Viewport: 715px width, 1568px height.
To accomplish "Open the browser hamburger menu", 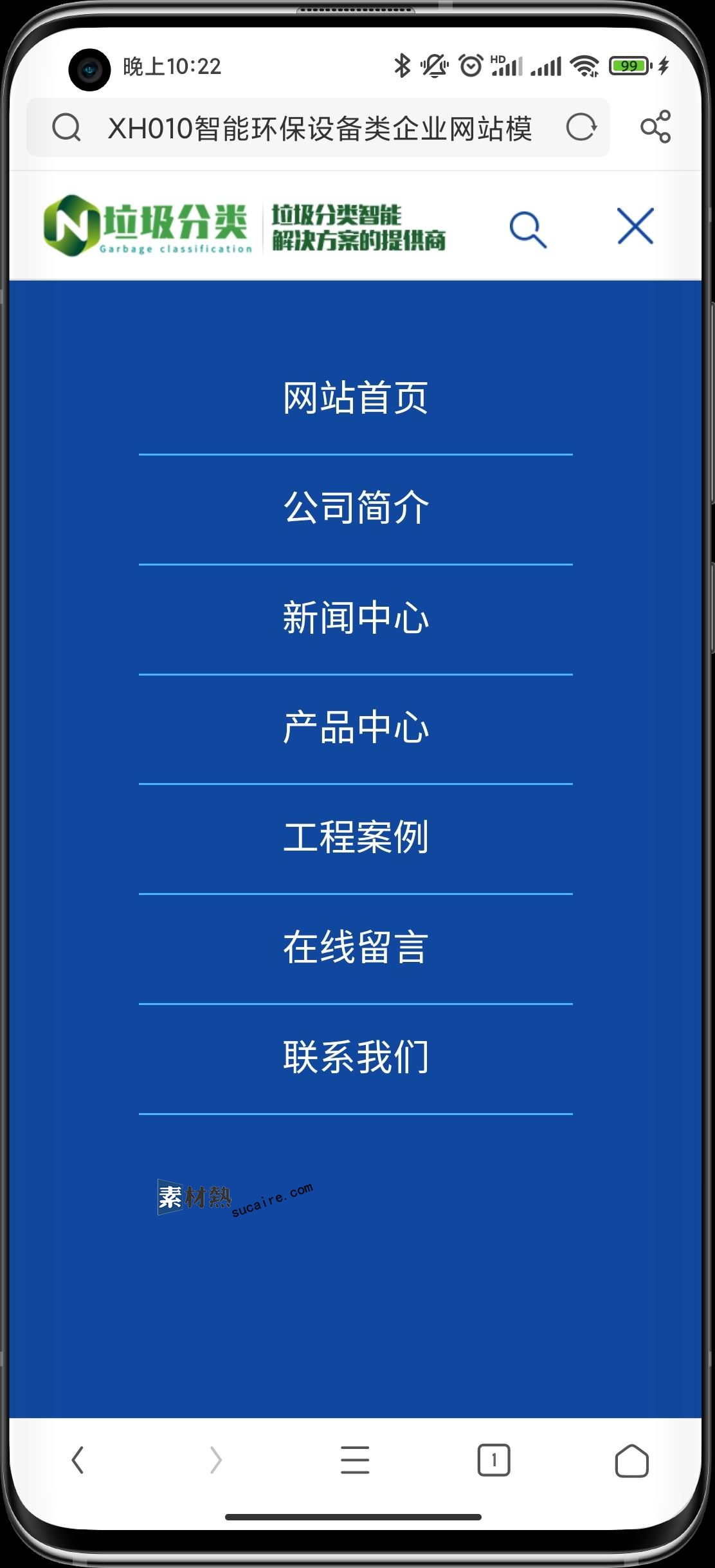I will pos(355,1459).
